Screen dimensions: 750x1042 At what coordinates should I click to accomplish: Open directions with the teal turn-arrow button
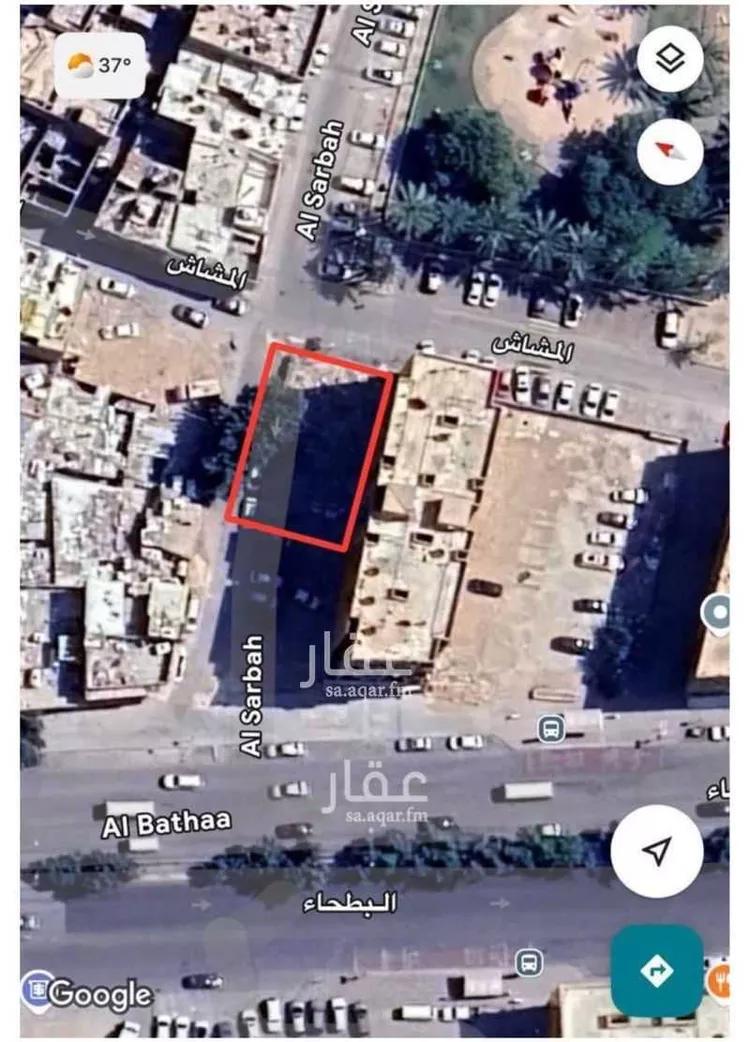(658, 969)
